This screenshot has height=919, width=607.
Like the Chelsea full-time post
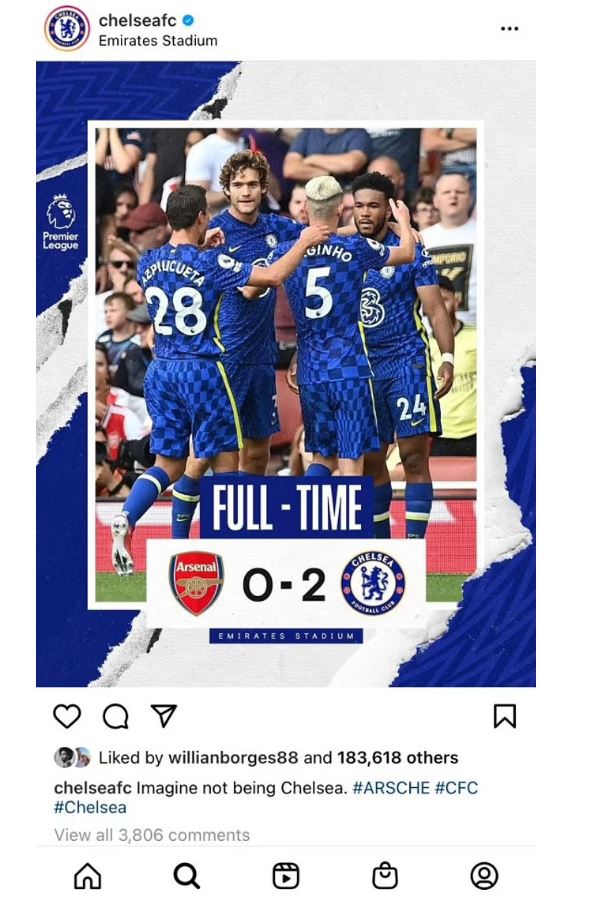click(67, 716)
